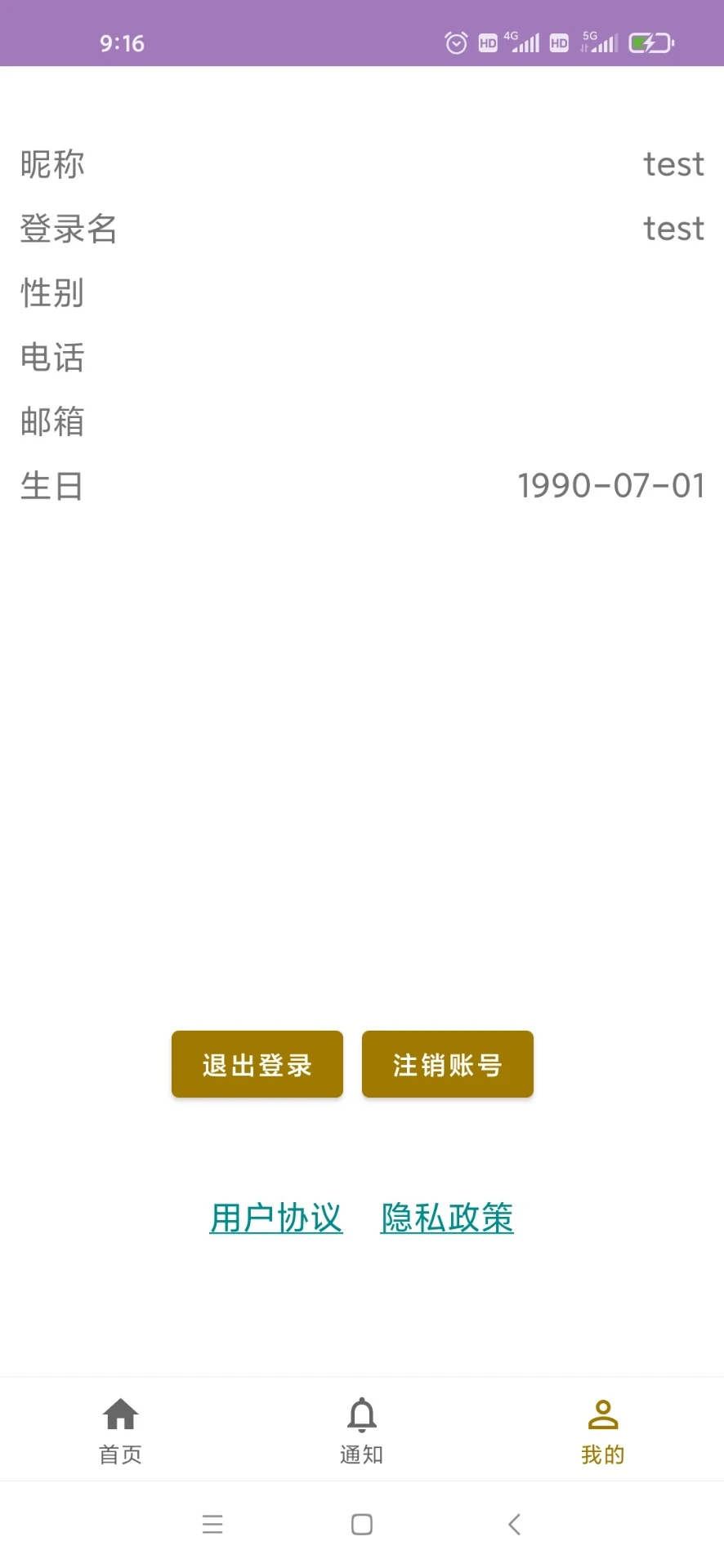Viewport: 724px width, 1568px height.
Task: Tap the 邮箱 email input field
Action: coord(362,421)
